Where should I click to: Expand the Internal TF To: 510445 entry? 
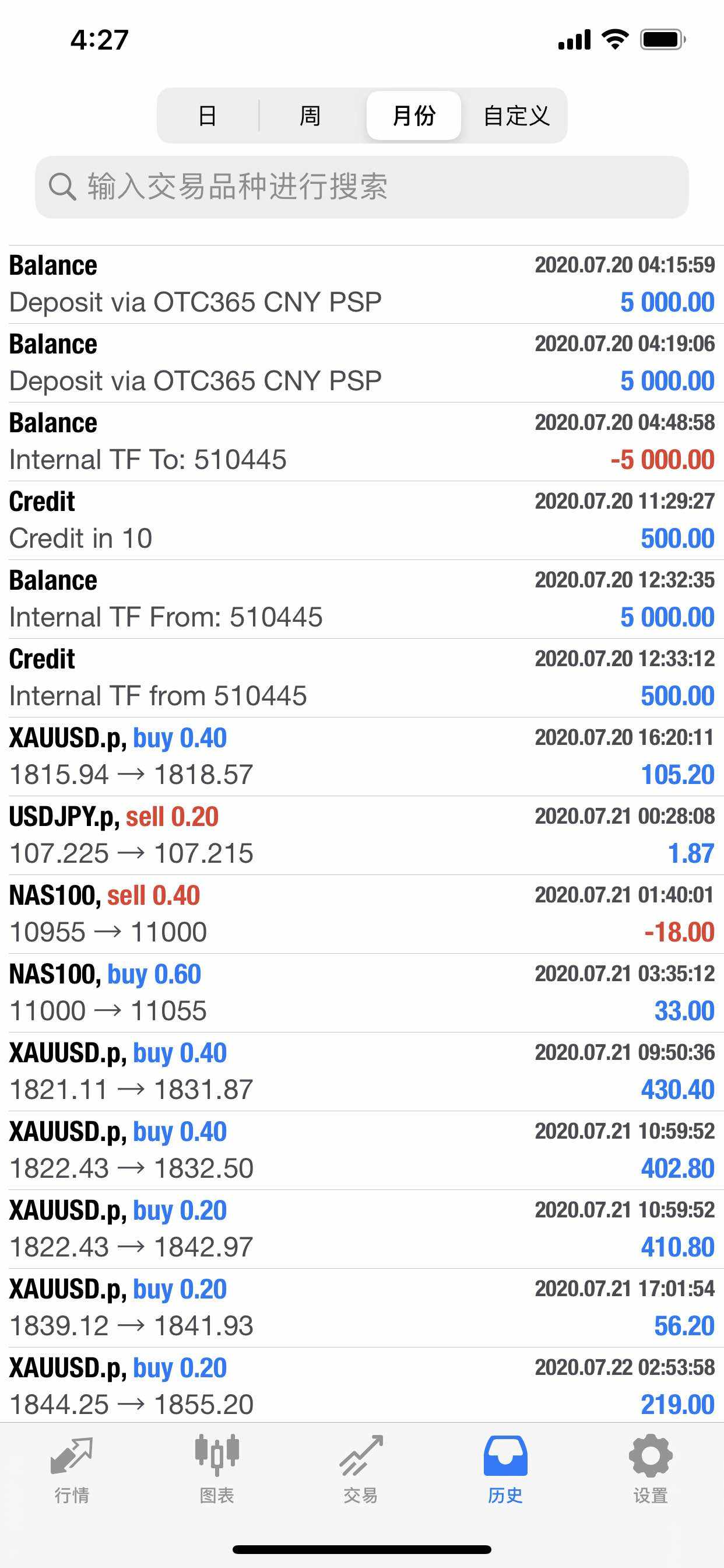point(362,442)
